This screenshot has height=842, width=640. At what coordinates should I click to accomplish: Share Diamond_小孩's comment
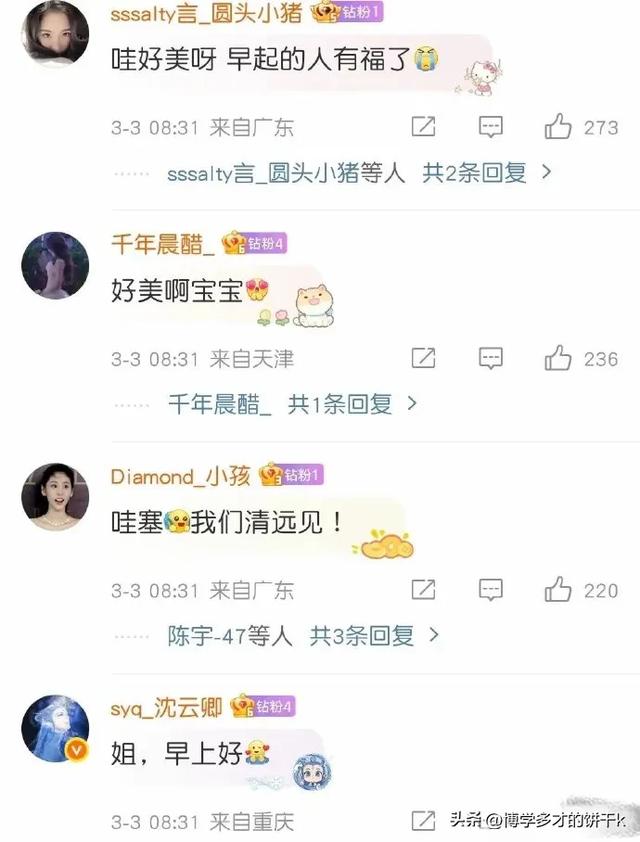[x=424, y=590]
